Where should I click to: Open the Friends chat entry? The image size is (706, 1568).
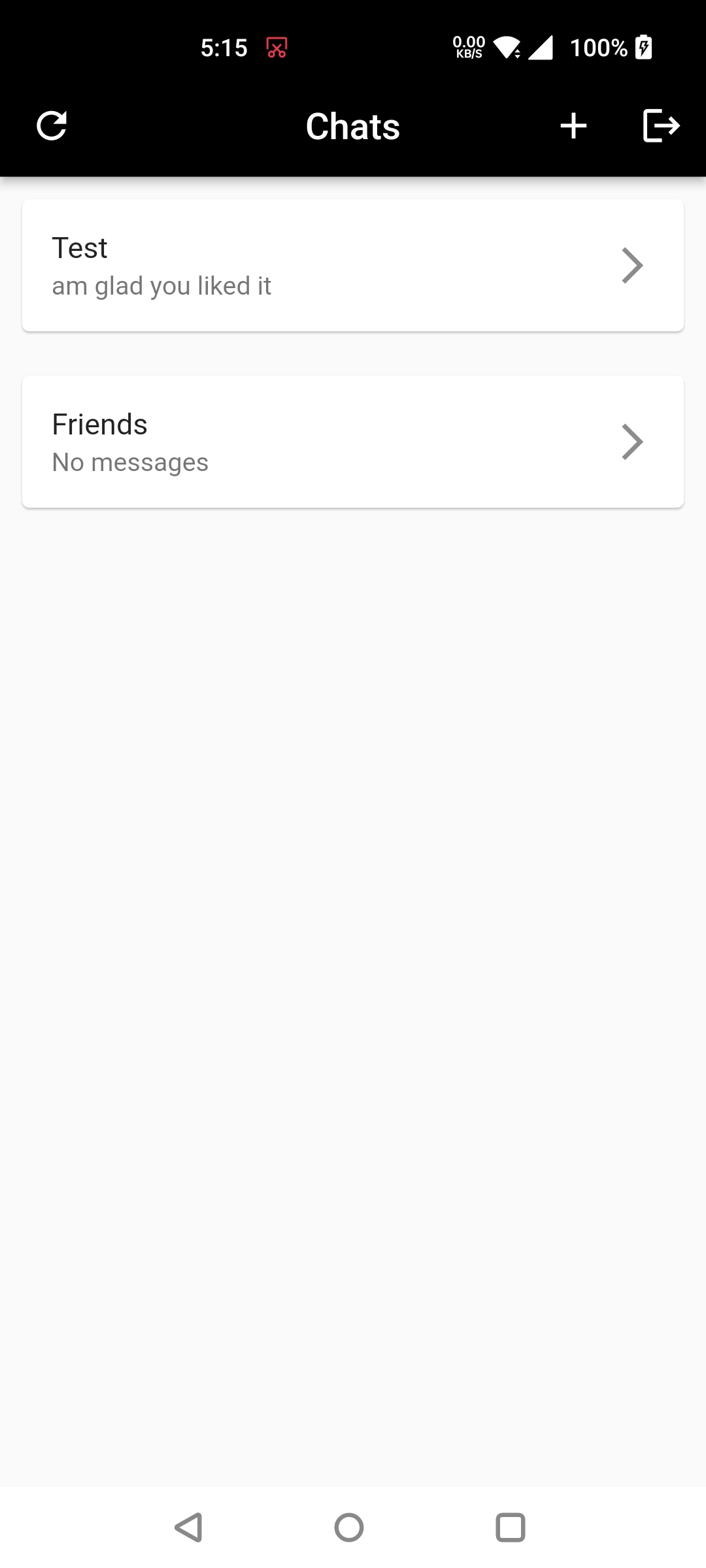click(x=353, y=441)
